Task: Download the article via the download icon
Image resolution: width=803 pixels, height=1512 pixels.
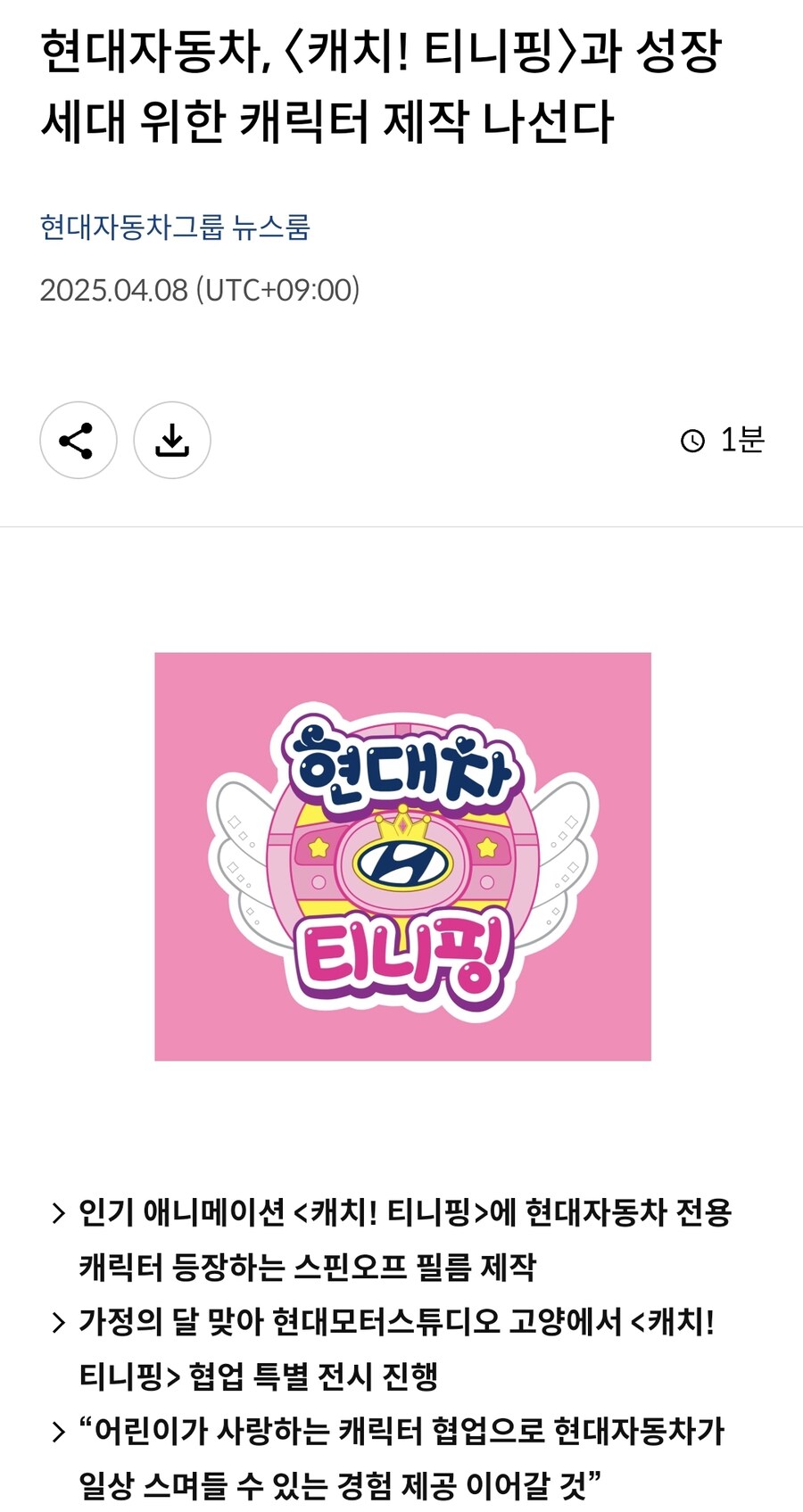Action: pos(172,440)
